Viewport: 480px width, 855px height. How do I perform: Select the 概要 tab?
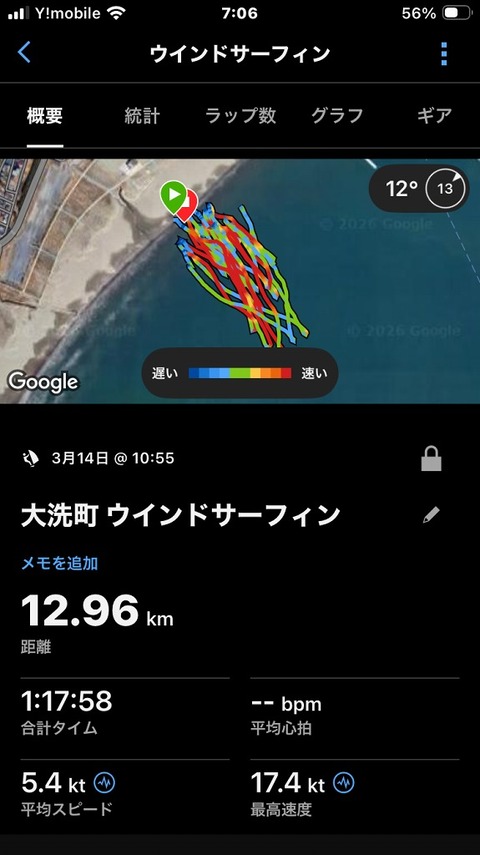pyautogui.click(x=45, y=116)
